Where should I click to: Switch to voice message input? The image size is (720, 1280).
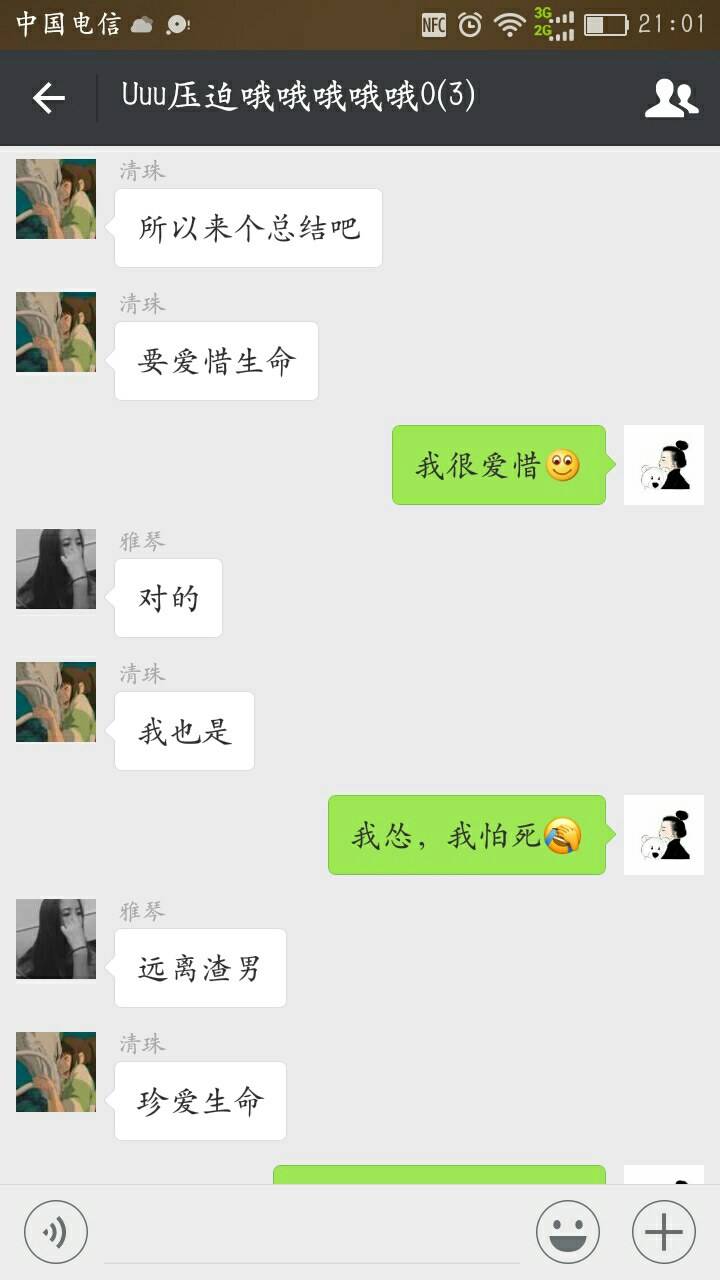coord(56,1232)
